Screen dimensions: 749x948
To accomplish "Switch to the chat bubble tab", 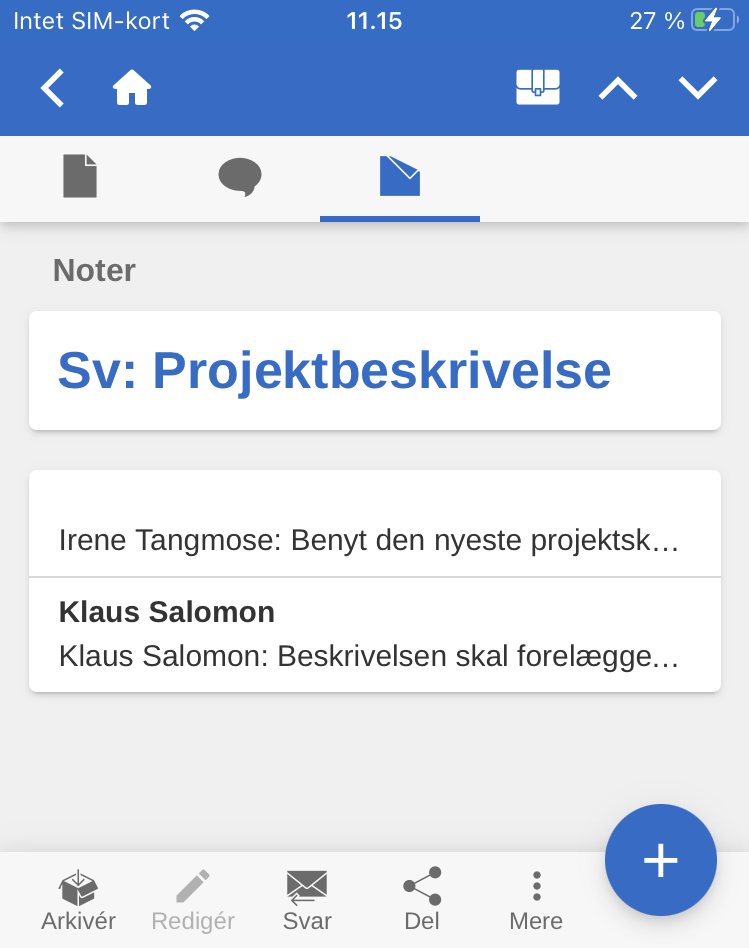I will [x=240, y=177].
